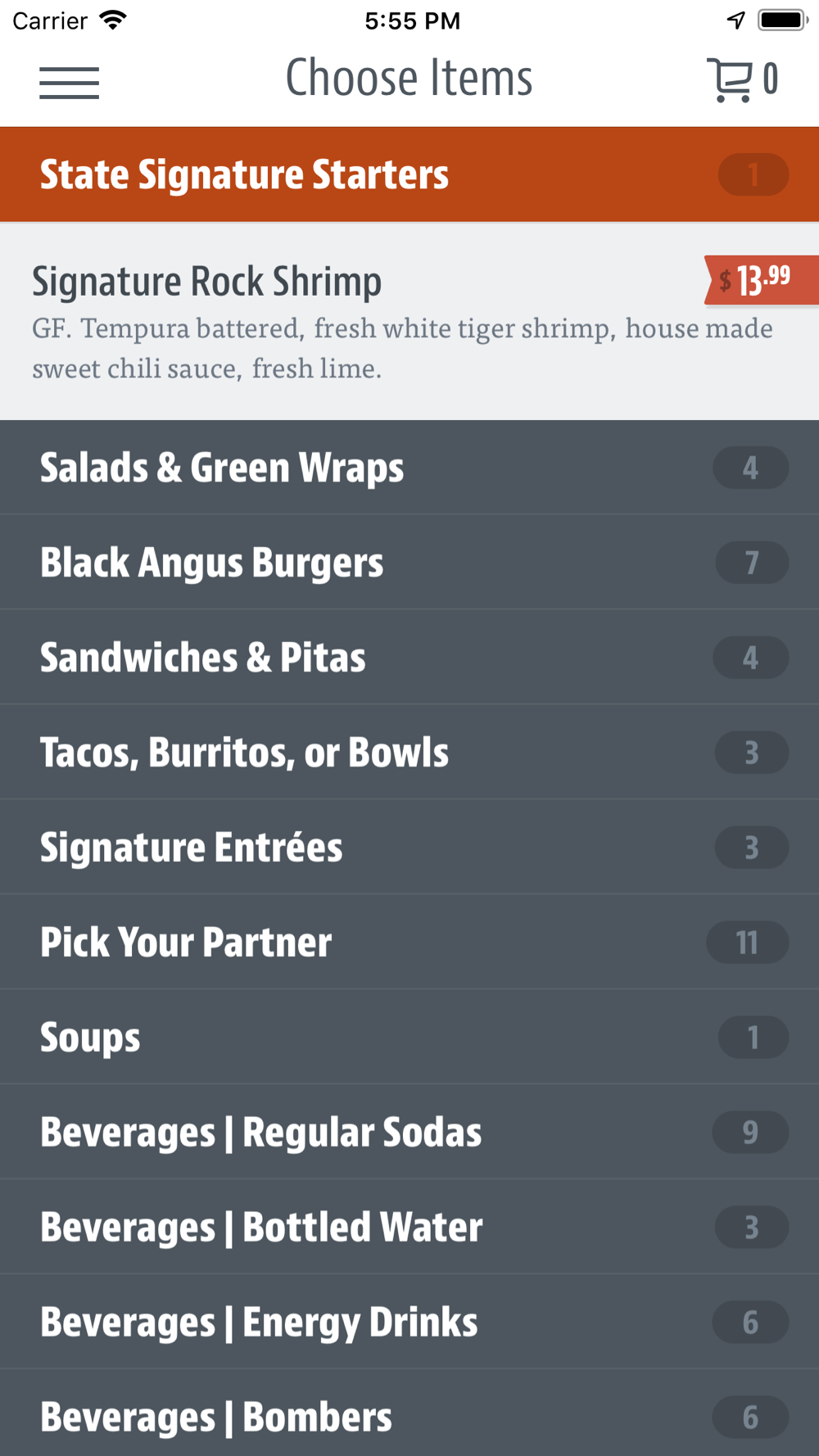Open Beverages | Energy Drinks category
The width and height of the screenshot is (819, 1456).
point(409,1323)
